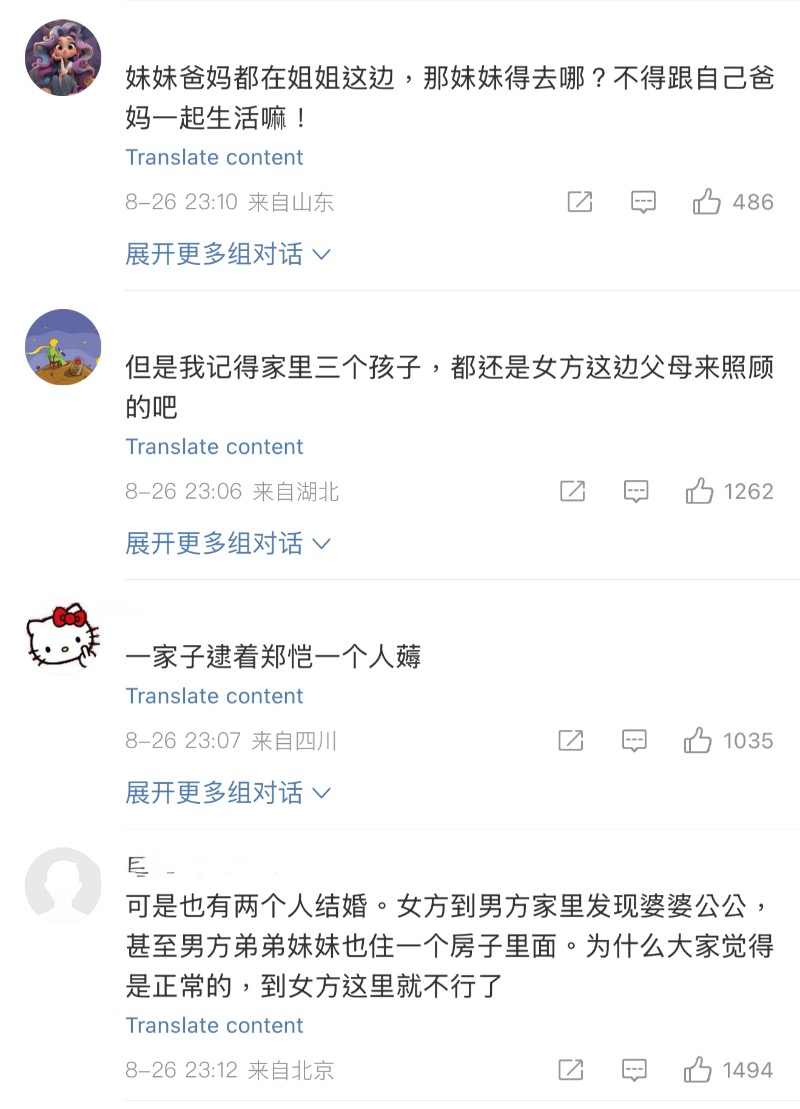Translate the comment about 妹妹爸妈
The width and height of the screenshot is (800, 1109).
(214, 157)
